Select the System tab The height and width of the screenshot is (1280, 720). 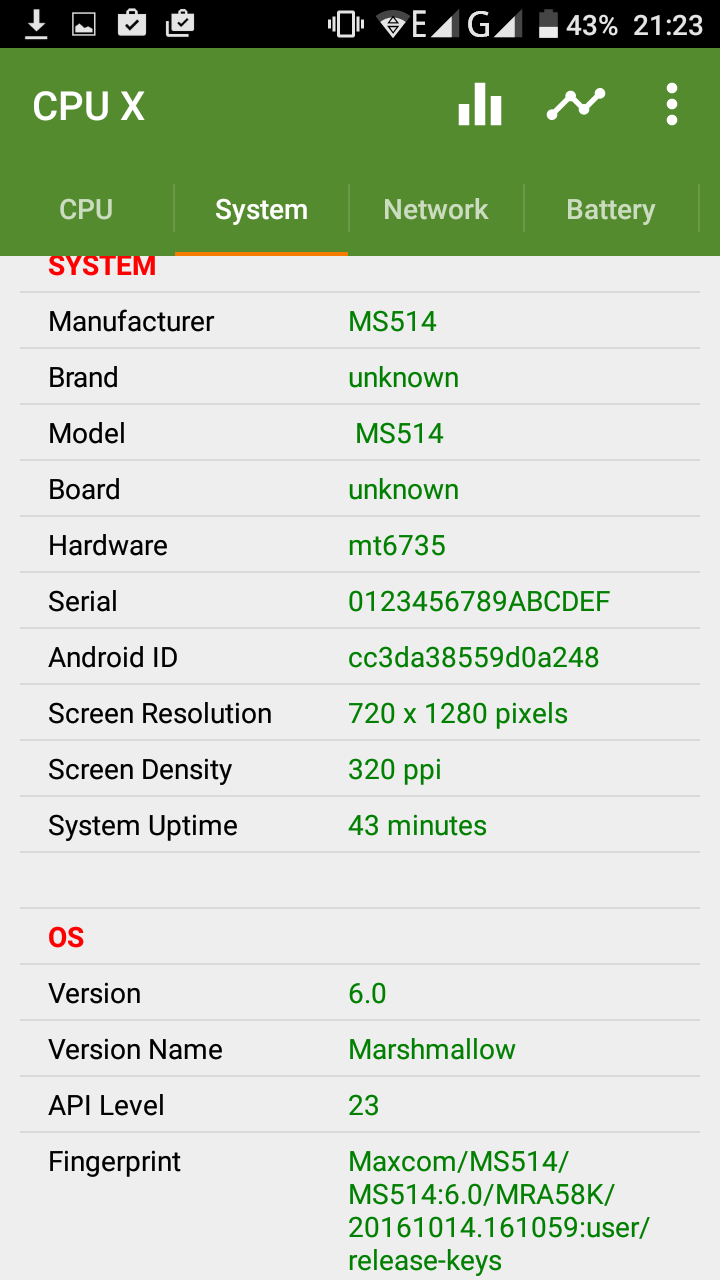coord(261,209)
